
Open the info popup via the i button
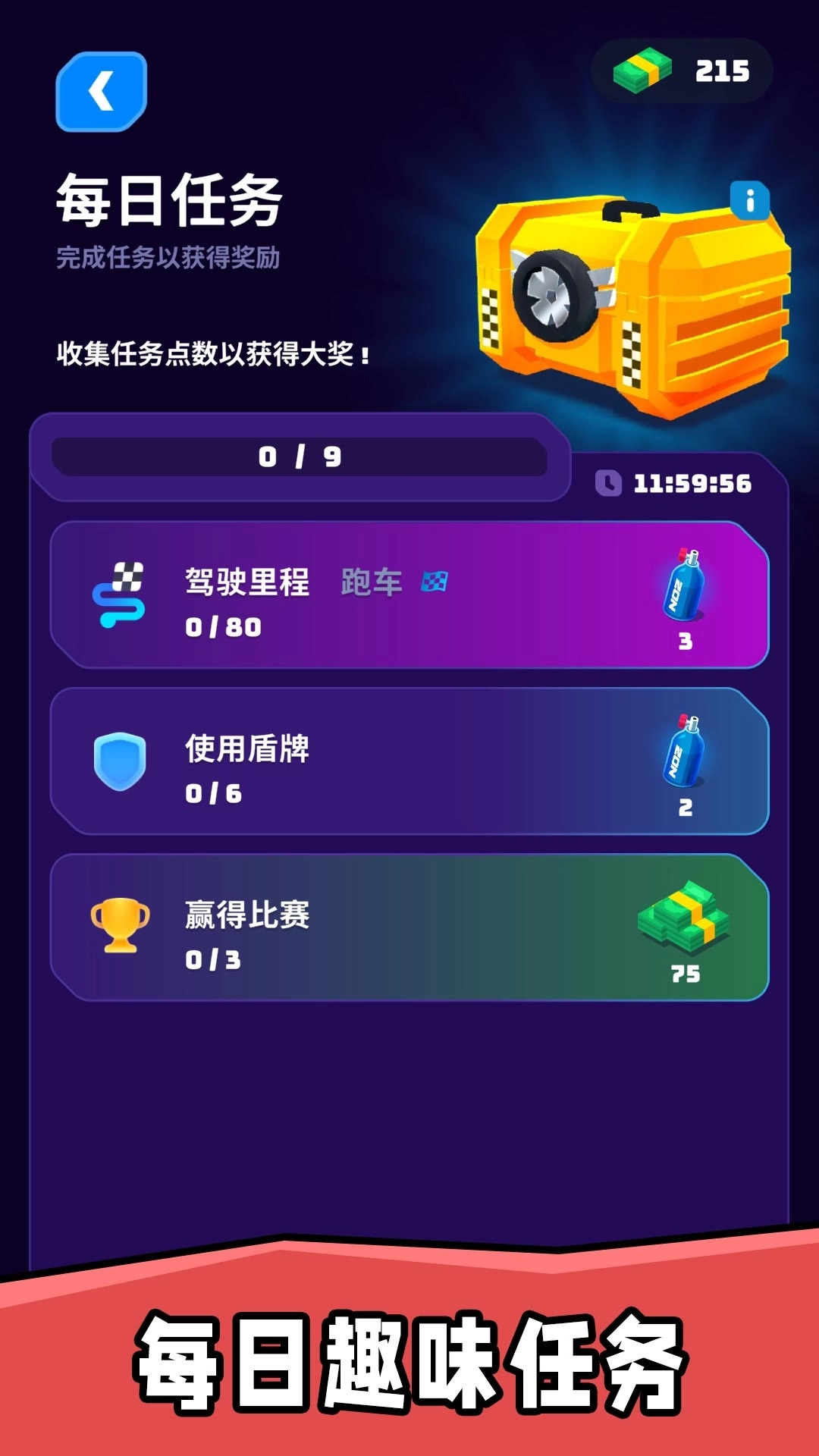[750, 201]
